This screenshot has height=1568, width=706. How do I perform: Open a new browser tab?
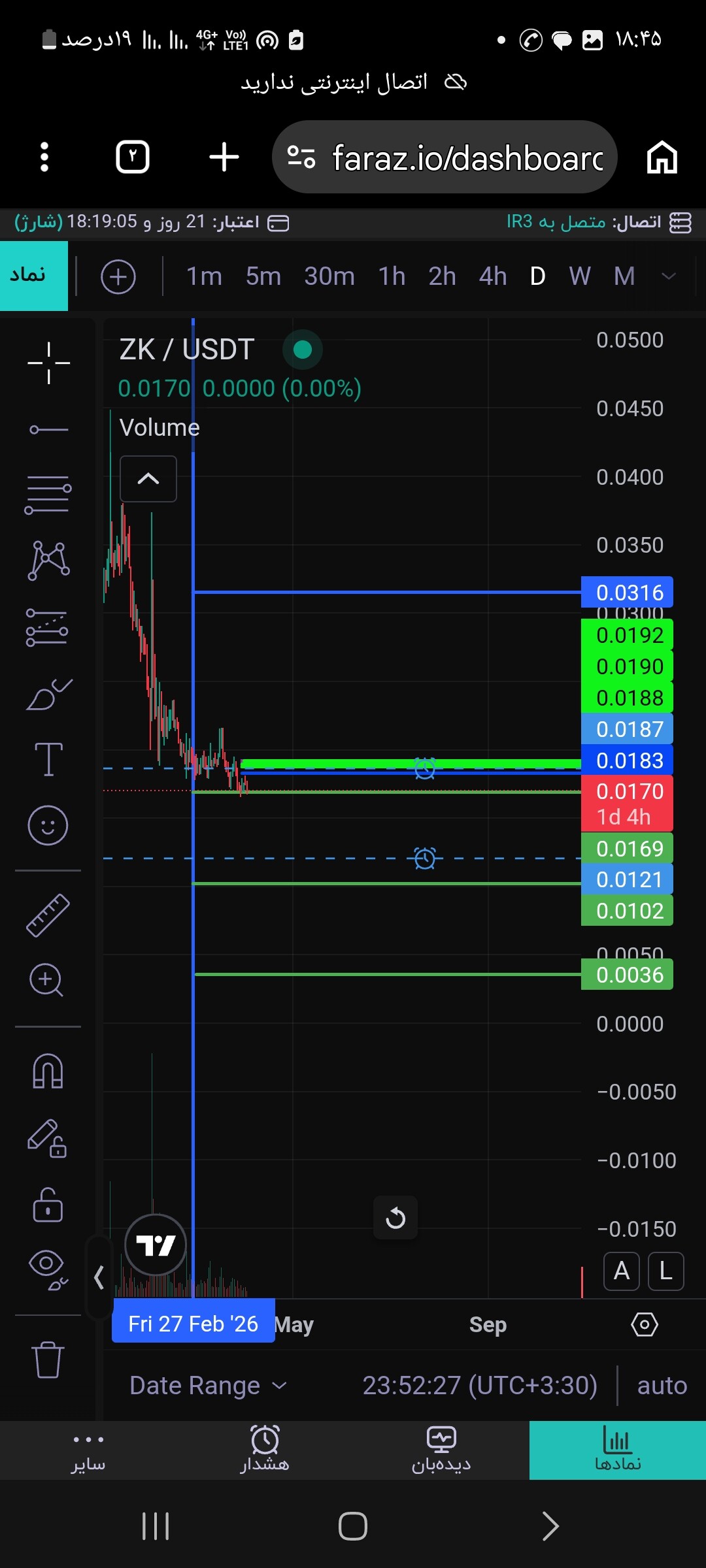(224, 157)
